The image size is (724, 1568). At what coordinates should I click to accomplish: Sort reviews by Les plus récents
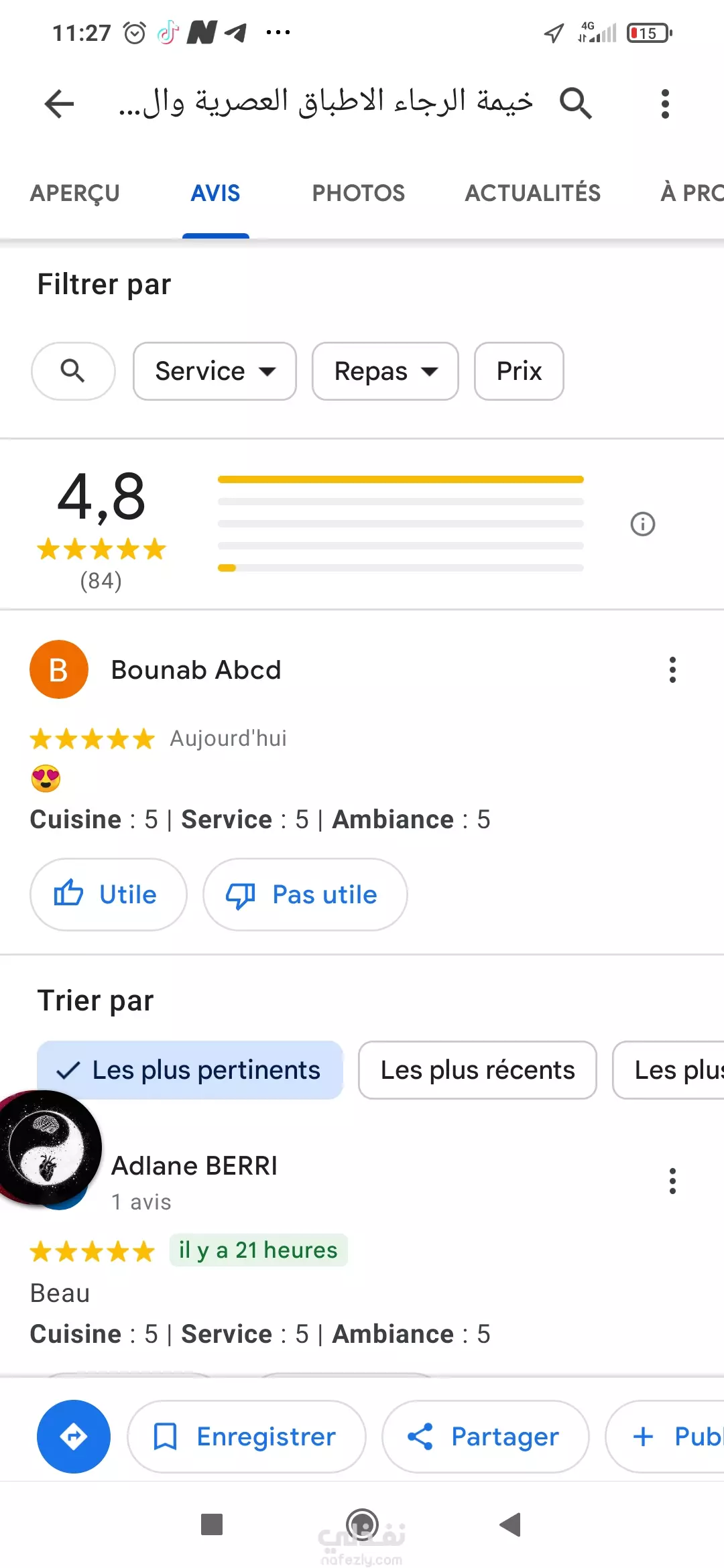pyautogui.click(x=477, y=1070)
